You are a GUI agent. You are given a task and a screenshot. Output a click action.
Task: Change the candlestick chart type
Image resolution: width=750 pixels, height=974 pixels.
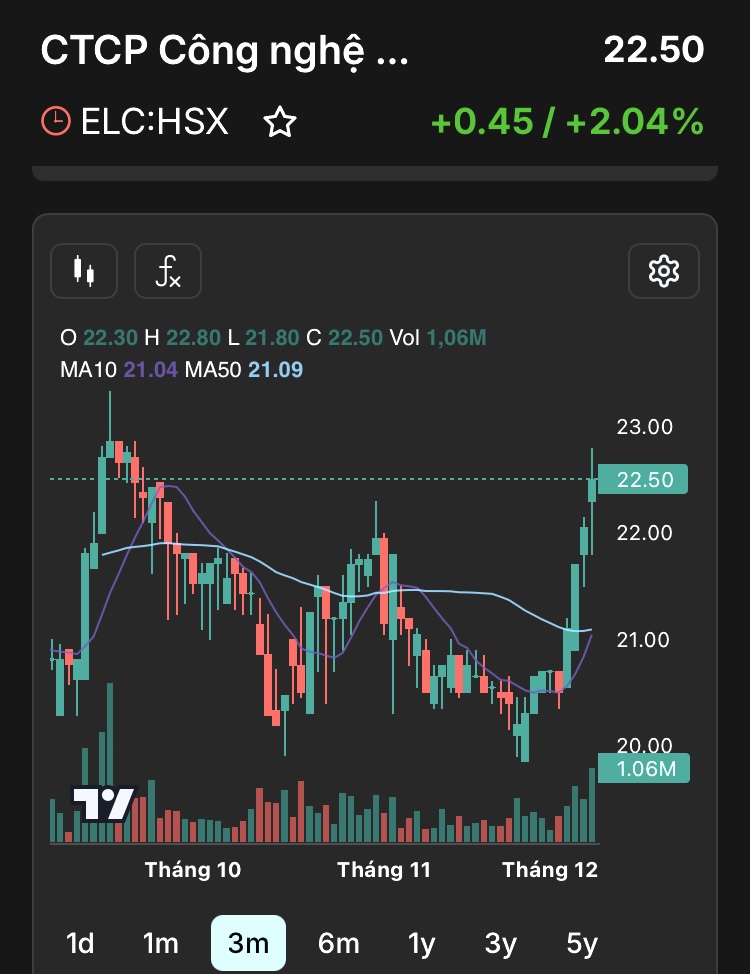click(x=84, y=271)
